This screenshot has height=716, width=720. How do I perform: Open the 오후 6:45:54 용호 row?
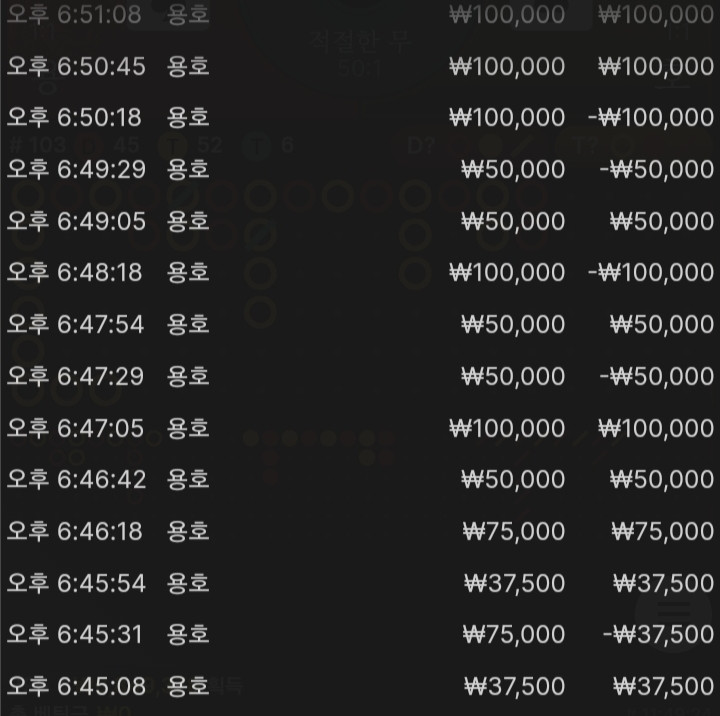pos(360,583)
